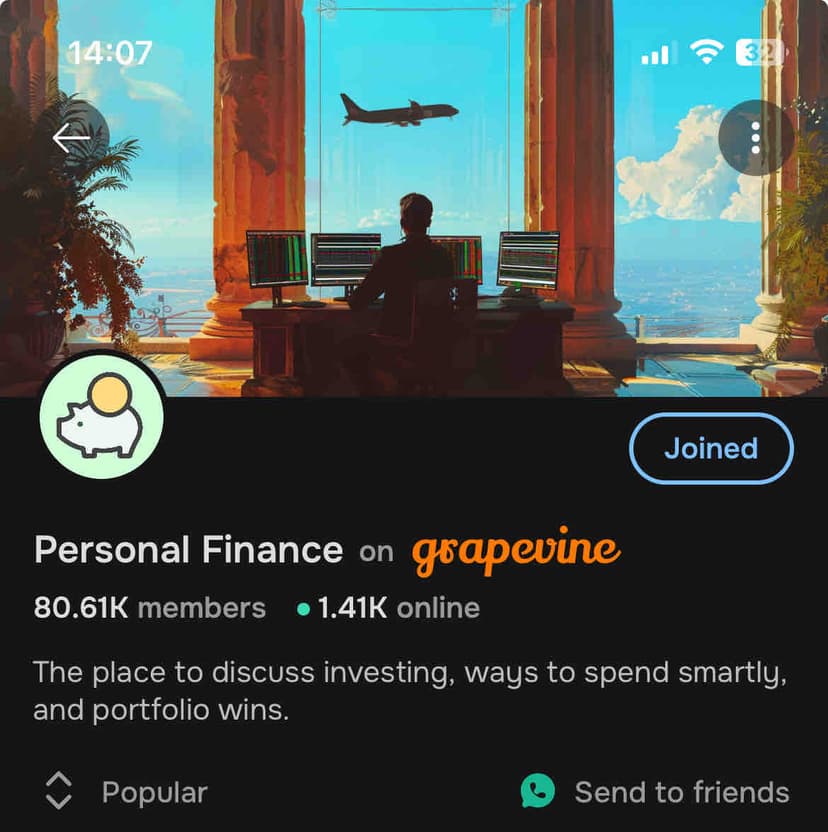Tap the Joined button
828x832 pixels.
pyautogui.click(x=711, y=448)
